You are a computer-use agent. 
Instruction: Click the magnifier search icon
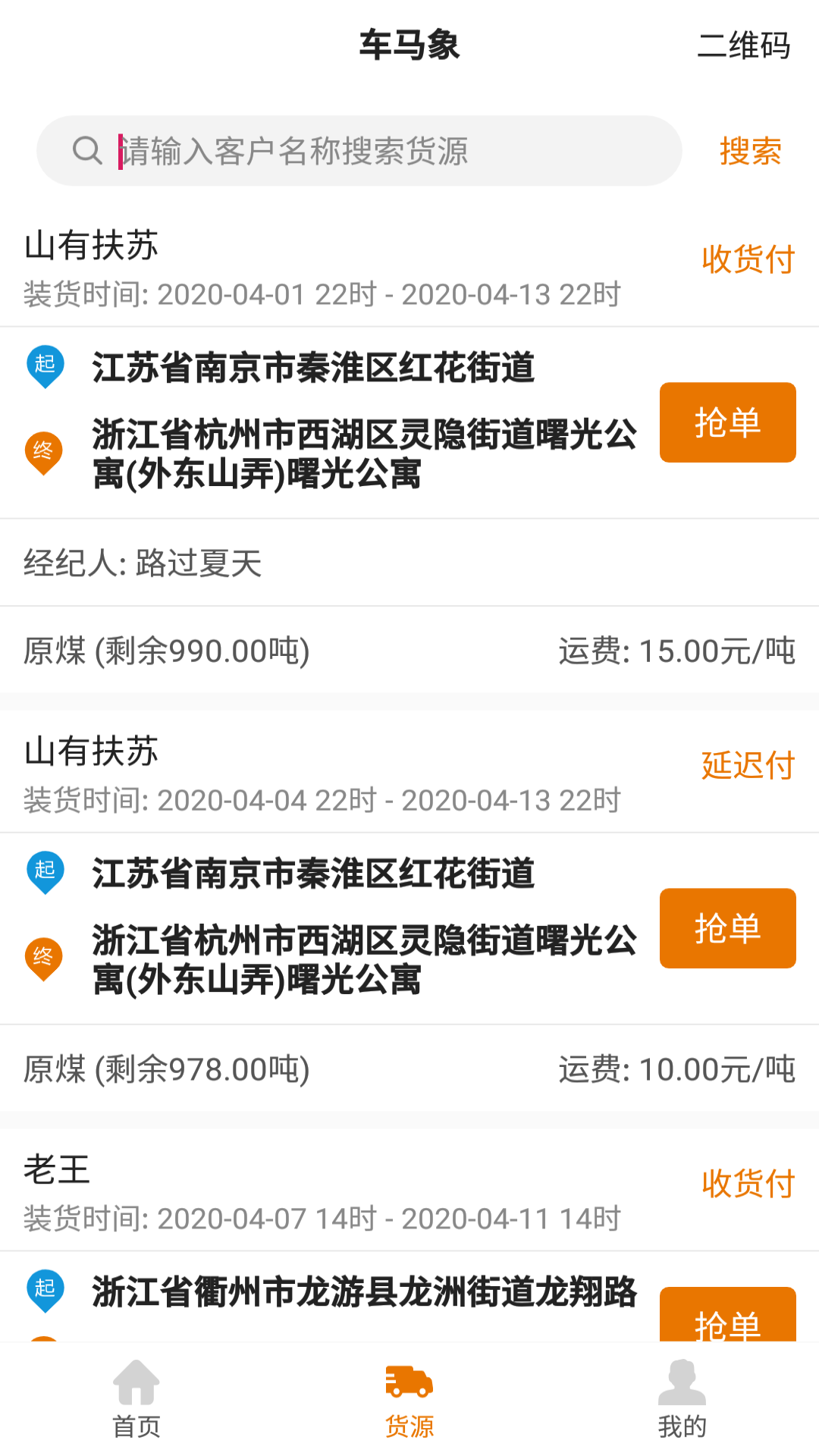pyautogui.click(x=86, y=149)
